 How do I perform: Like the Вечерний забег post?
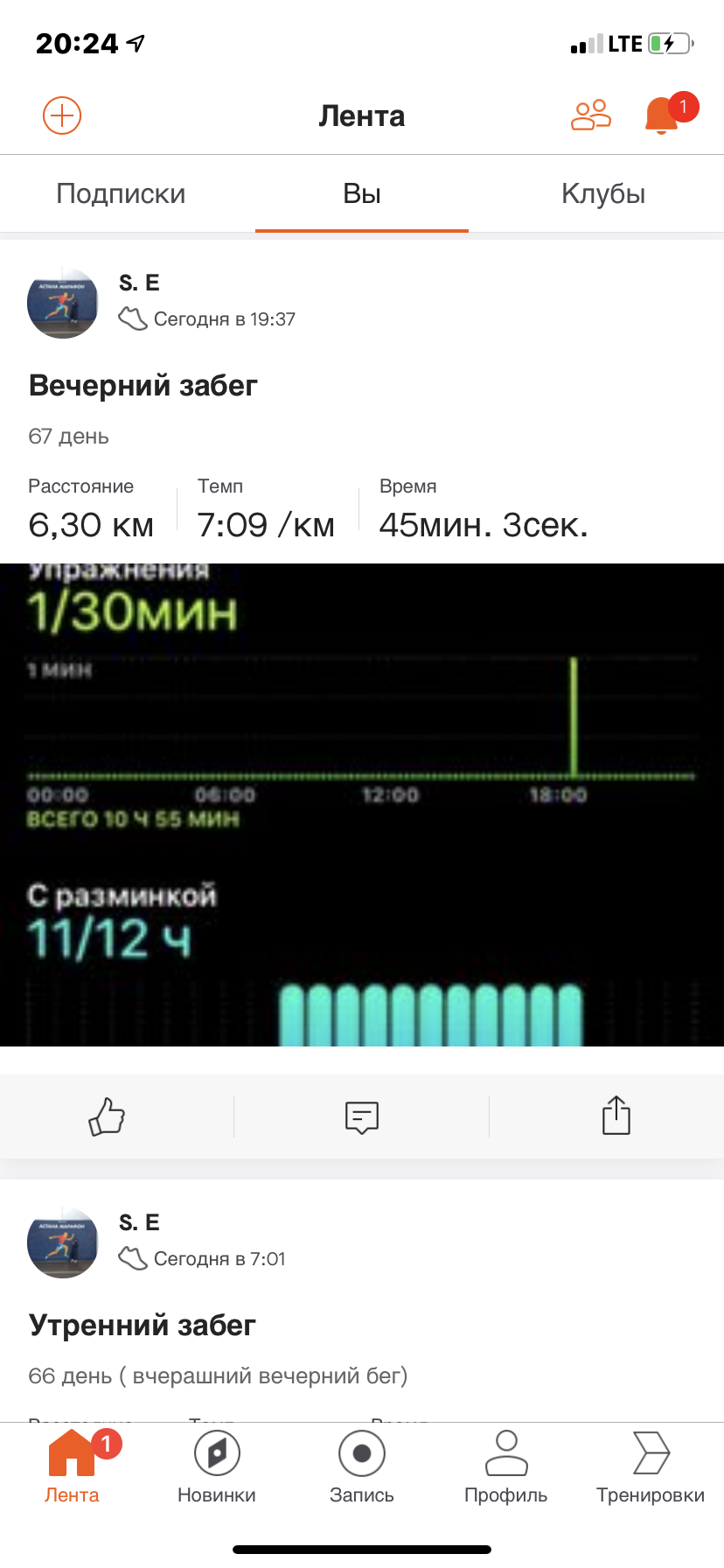point(107,1116)
